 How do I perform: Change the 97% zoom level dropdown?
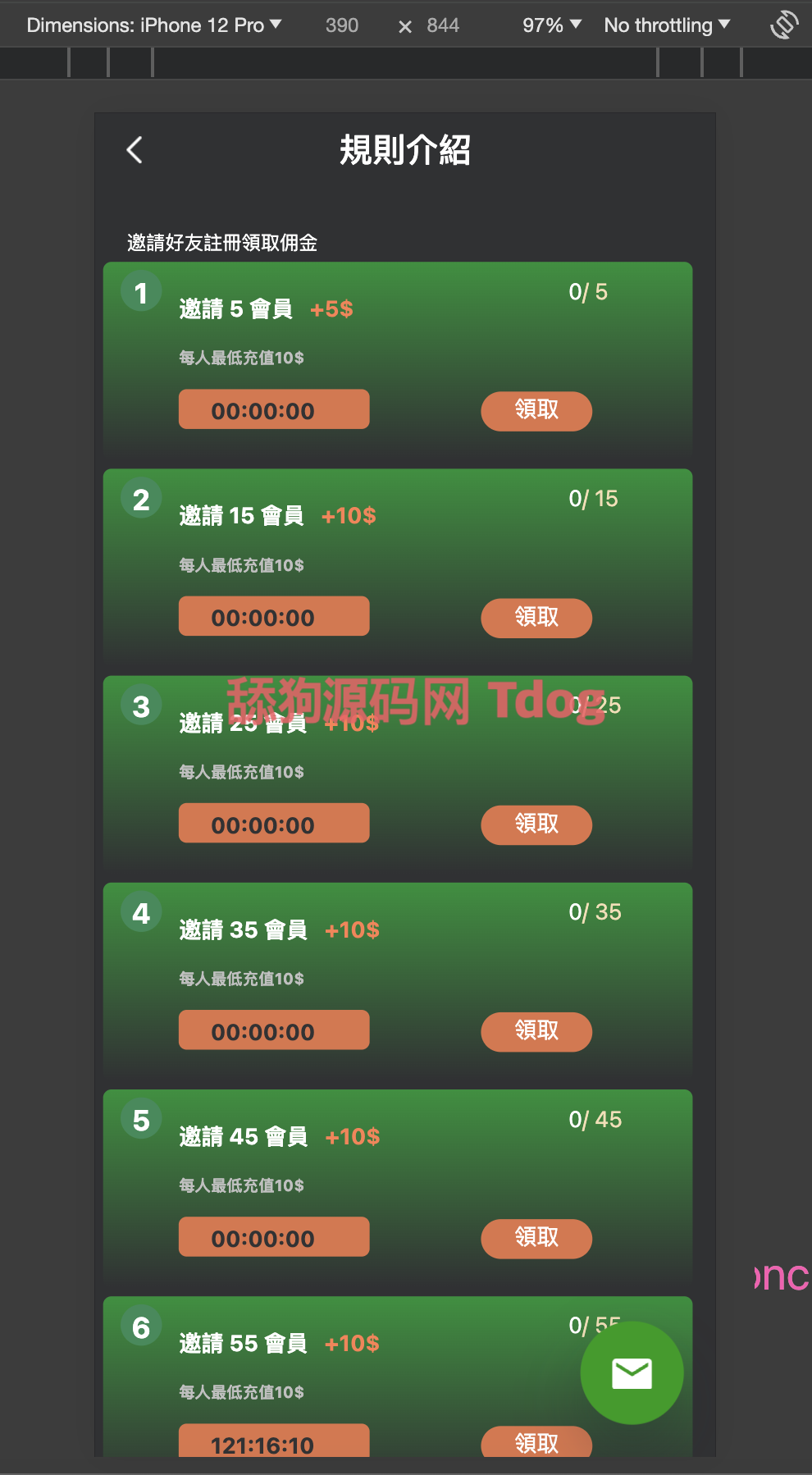[x=551, y=25]
